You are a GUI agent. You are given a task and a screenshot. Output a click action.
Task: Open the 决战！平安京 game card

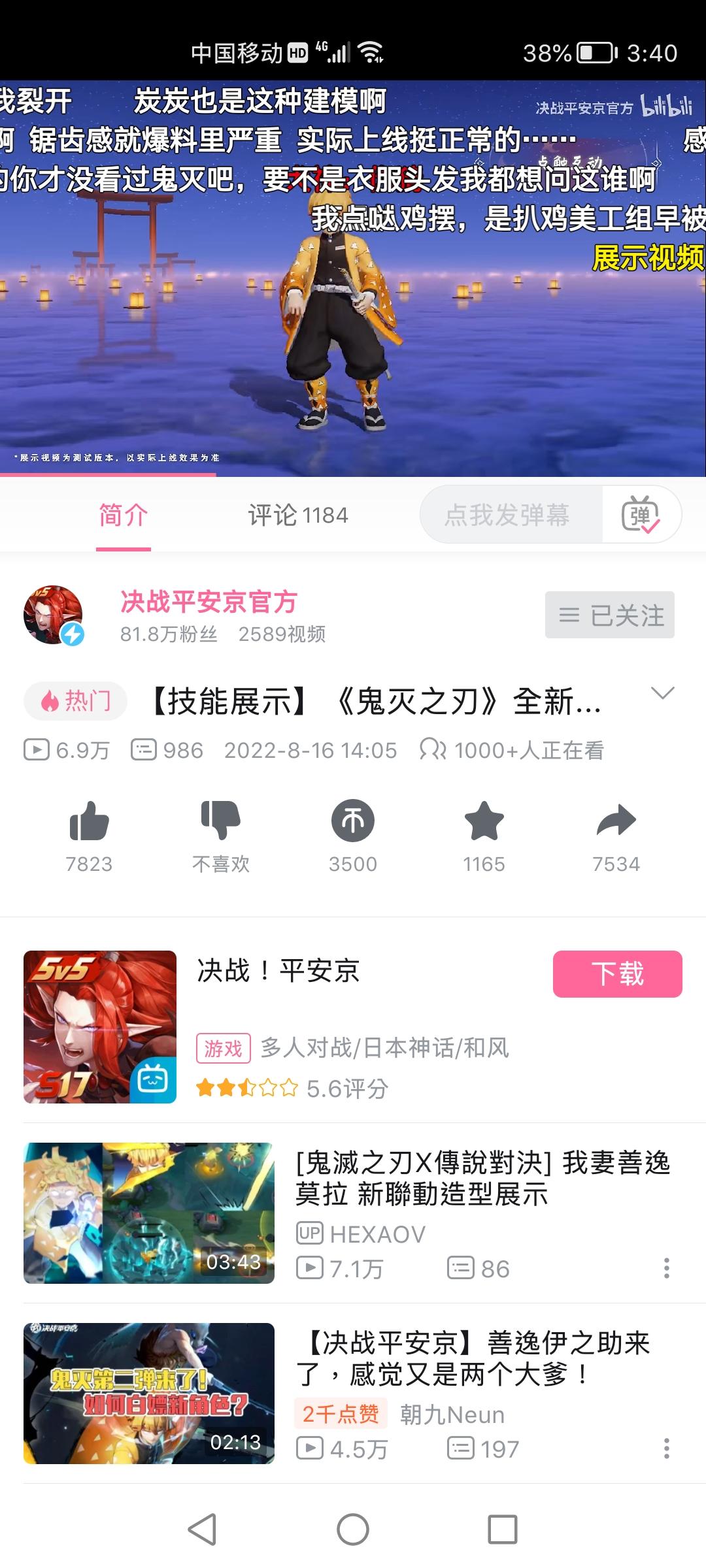tap(353, 1027)
